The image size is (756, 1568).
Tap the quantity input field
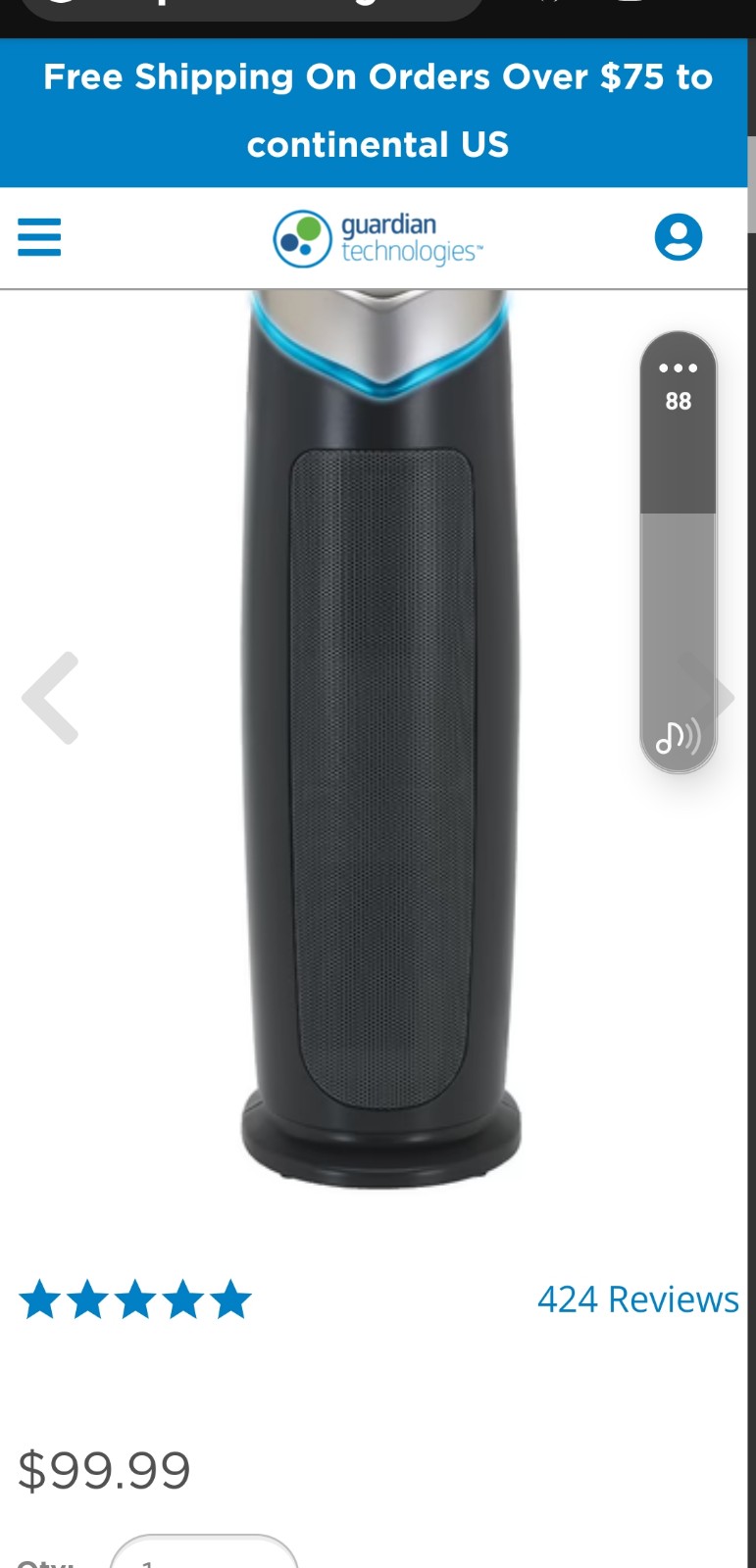coord(204,1552)
